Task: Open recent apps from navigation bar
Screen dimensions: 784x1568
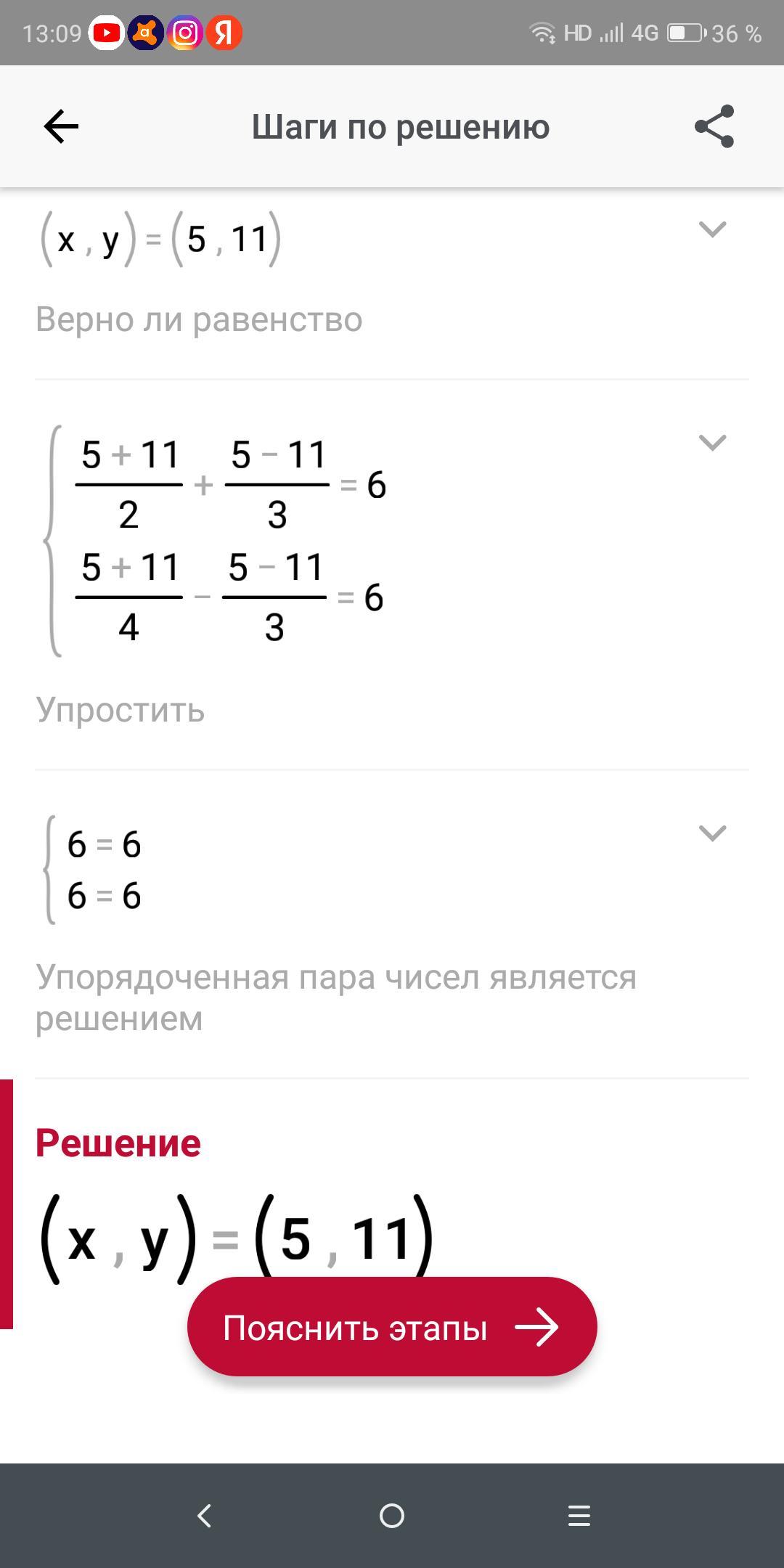Action: 579,1516
